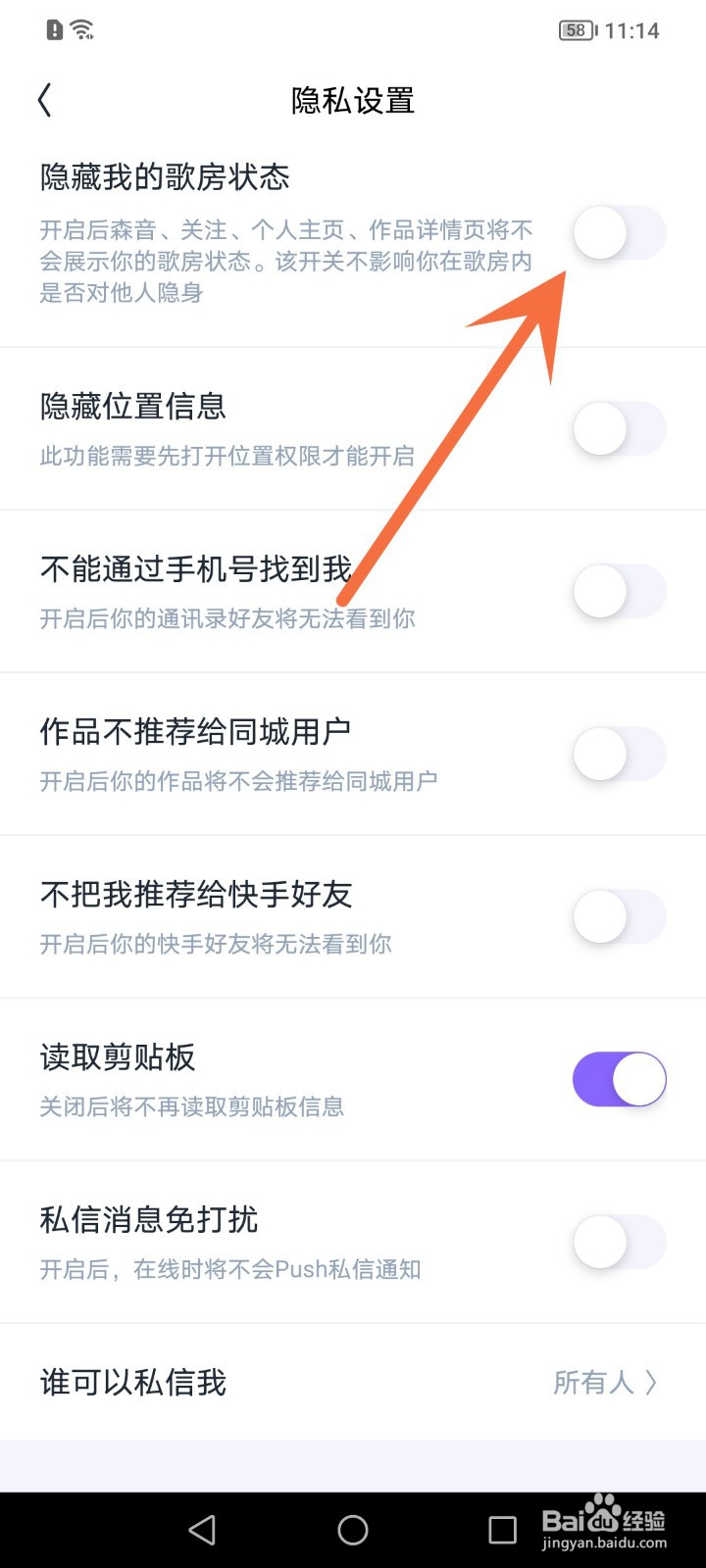Image resolution: width=706 pixels, height=1568 pixels.
Task: Enable hiding my karaoke room status
Action: click(618, 233)
